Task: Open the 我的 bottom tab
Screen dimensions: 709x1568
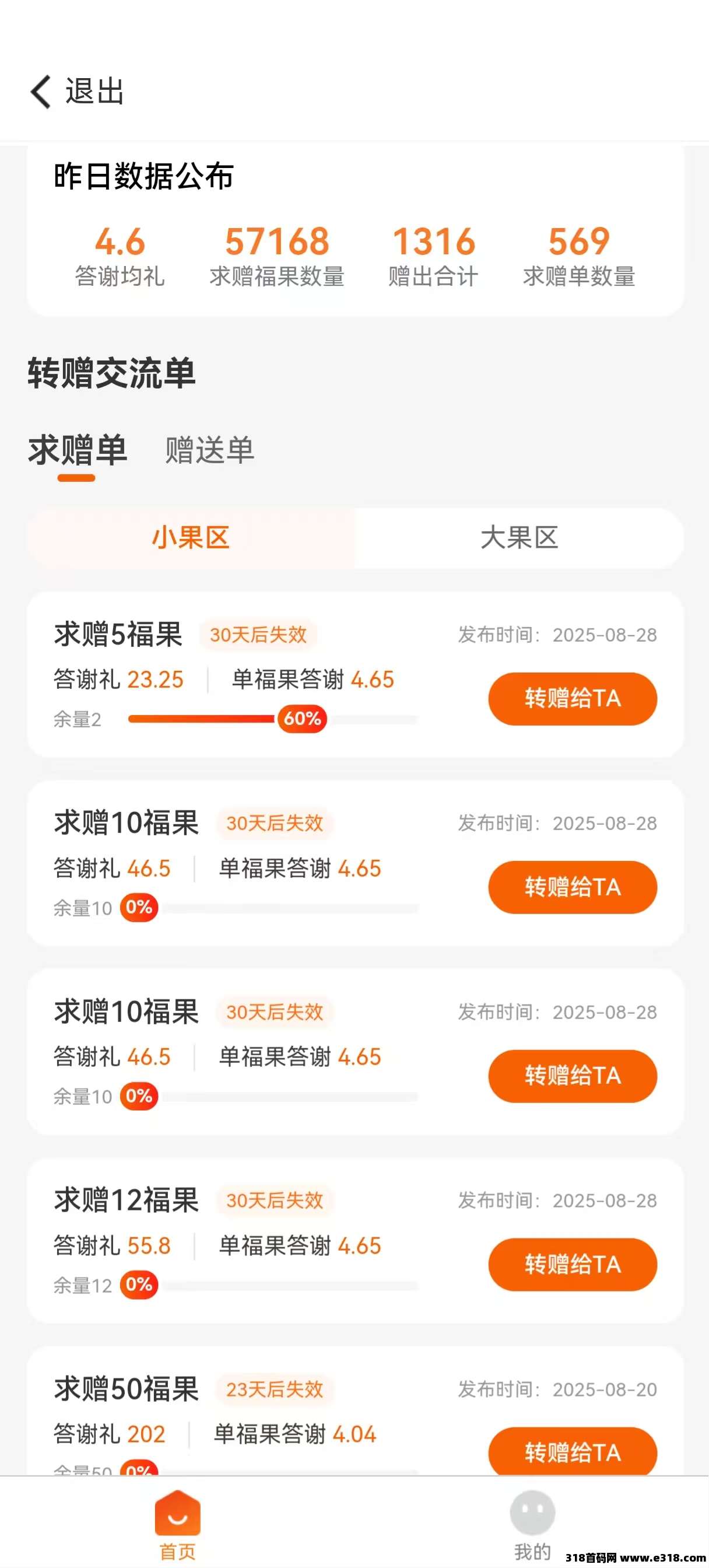Action: click(x=532, y=1524)
